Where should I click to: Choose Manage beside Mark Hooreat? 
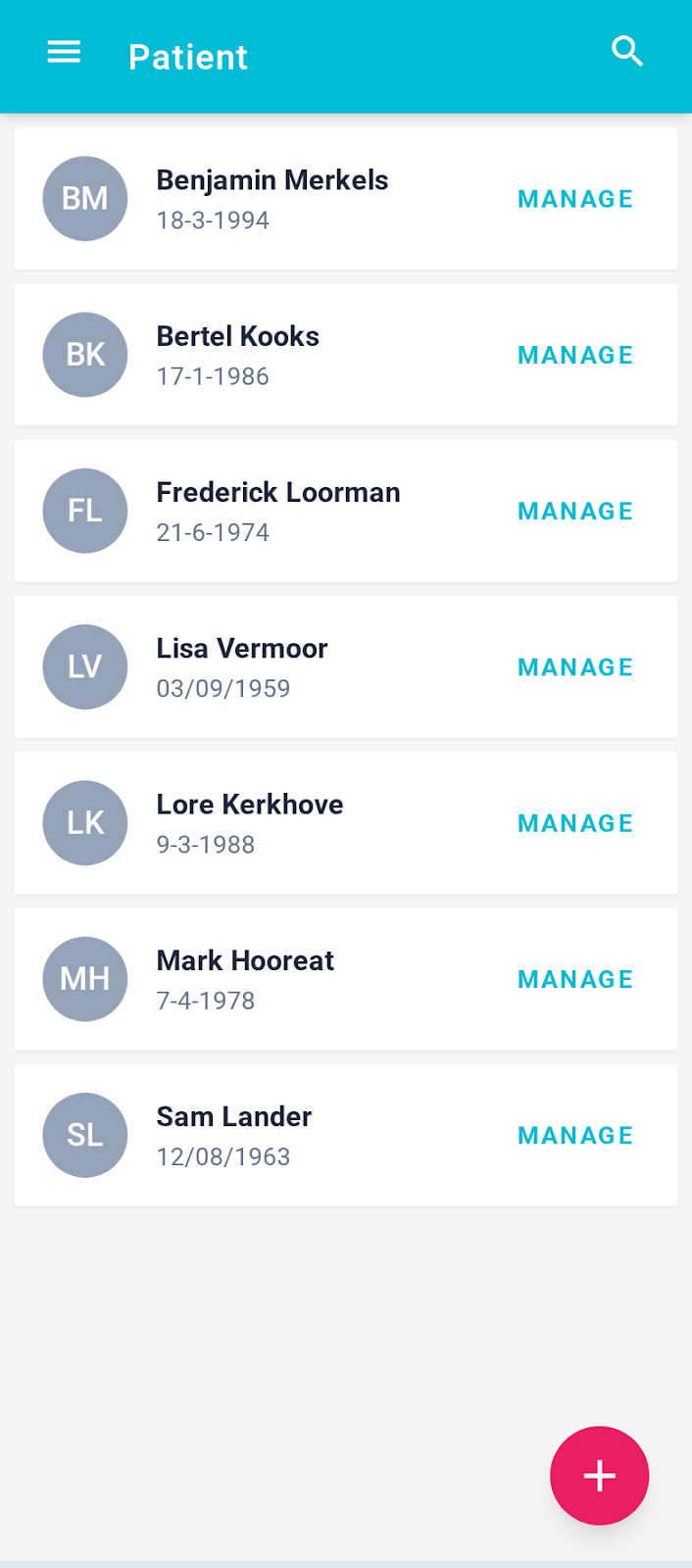point(575,979)
